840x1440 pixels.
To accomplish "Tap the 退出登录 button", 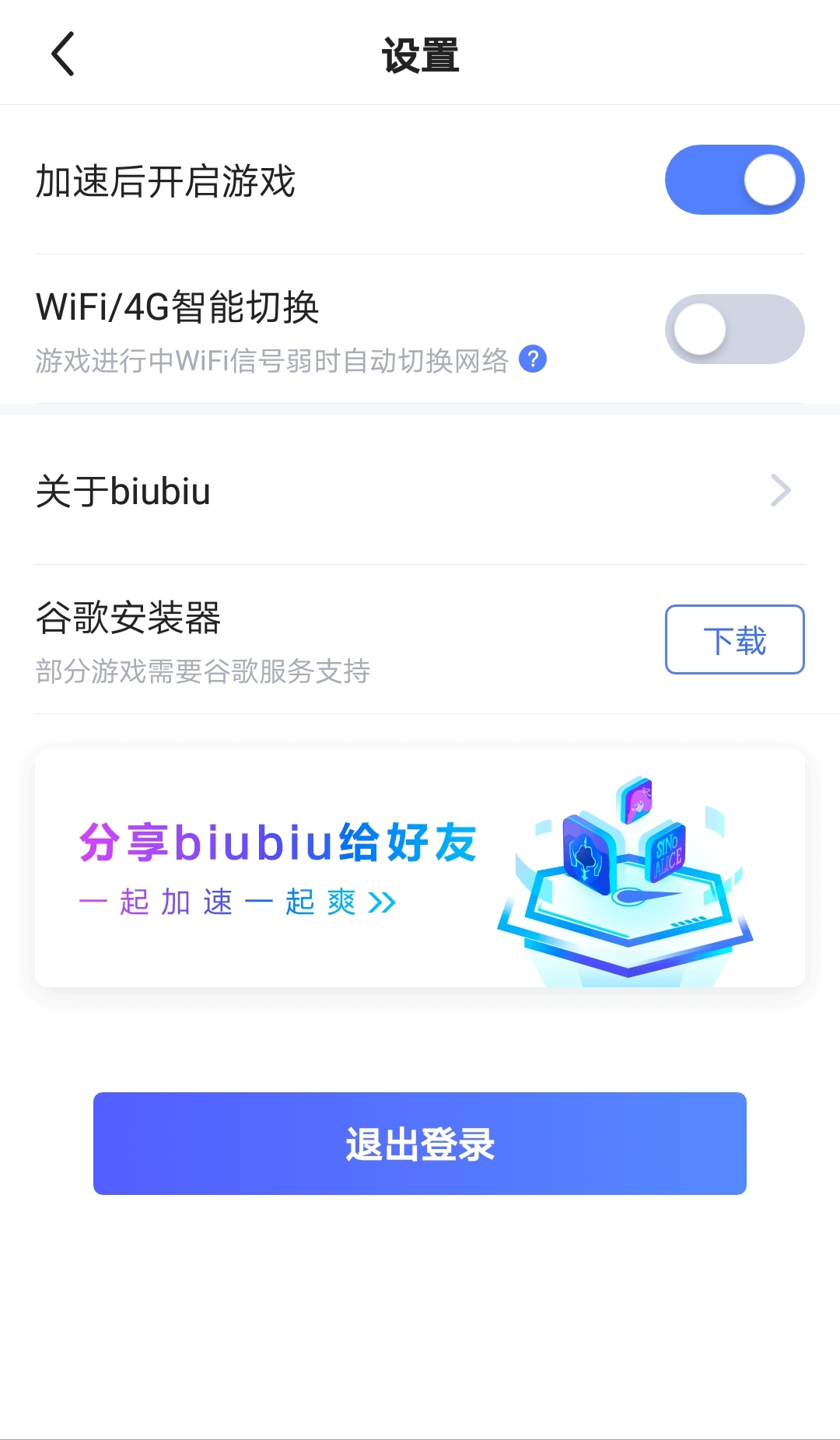I will (x=420, y=1144).
